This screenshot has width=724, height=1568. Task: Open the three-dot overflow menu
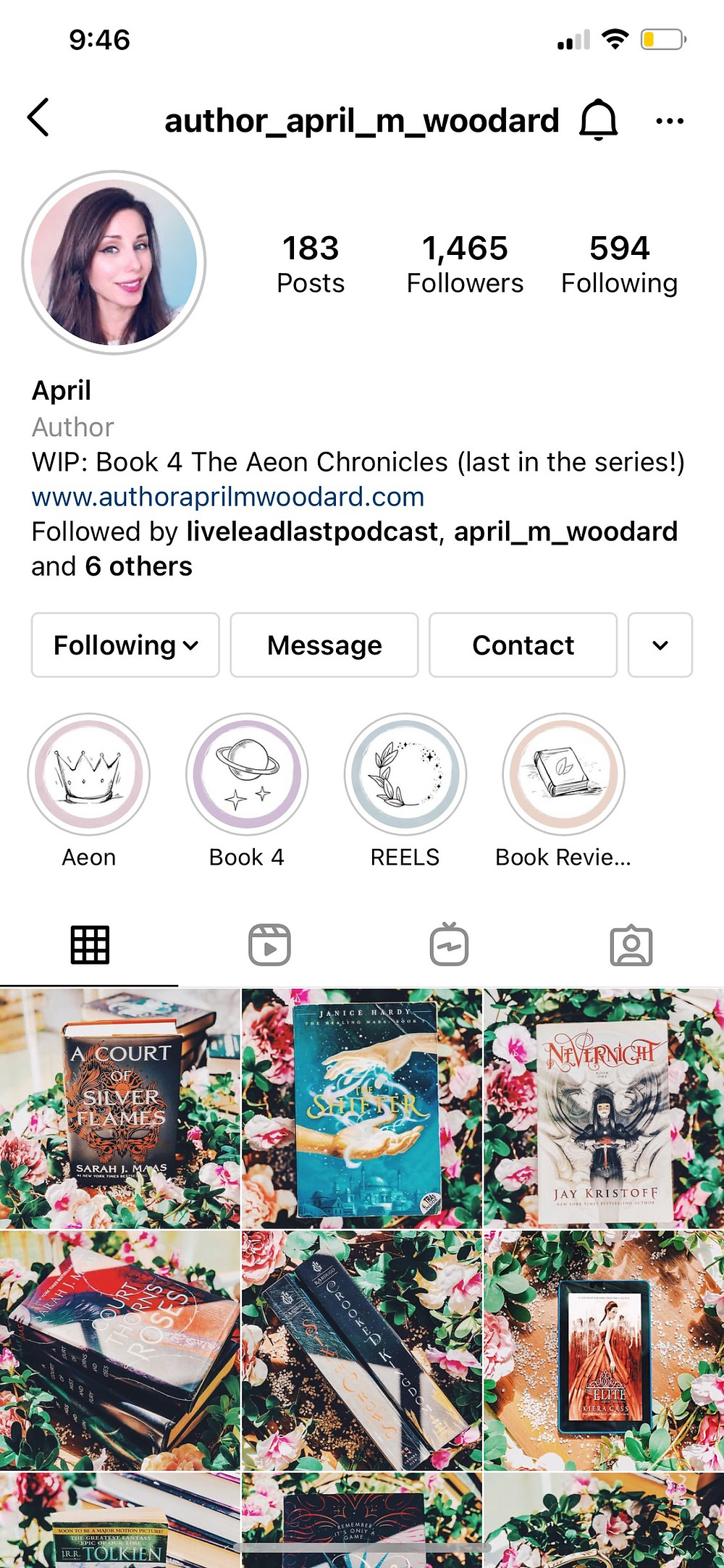click(669, 121)
